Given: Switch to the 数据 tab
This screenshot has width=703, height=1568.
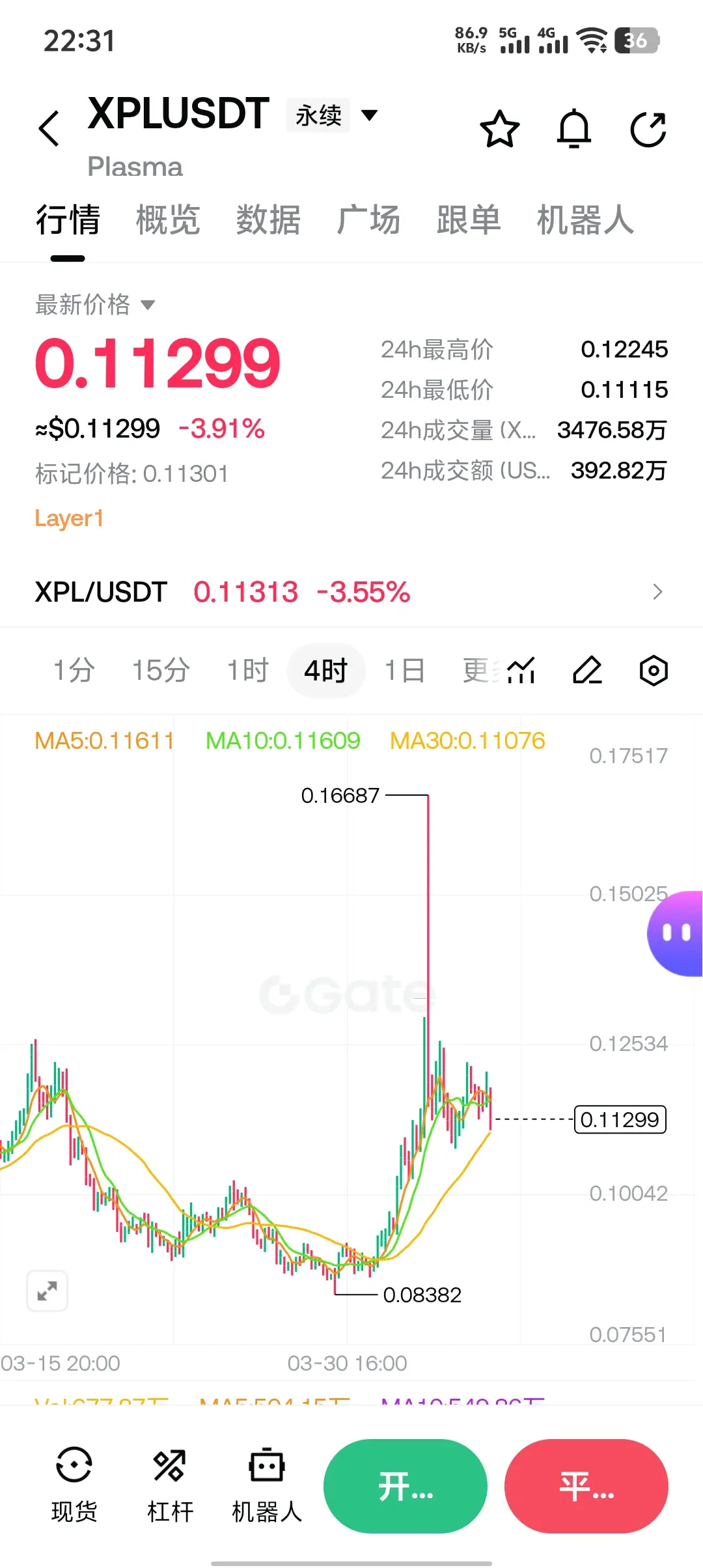Looking at the screenshot, I should coord(268,219).
